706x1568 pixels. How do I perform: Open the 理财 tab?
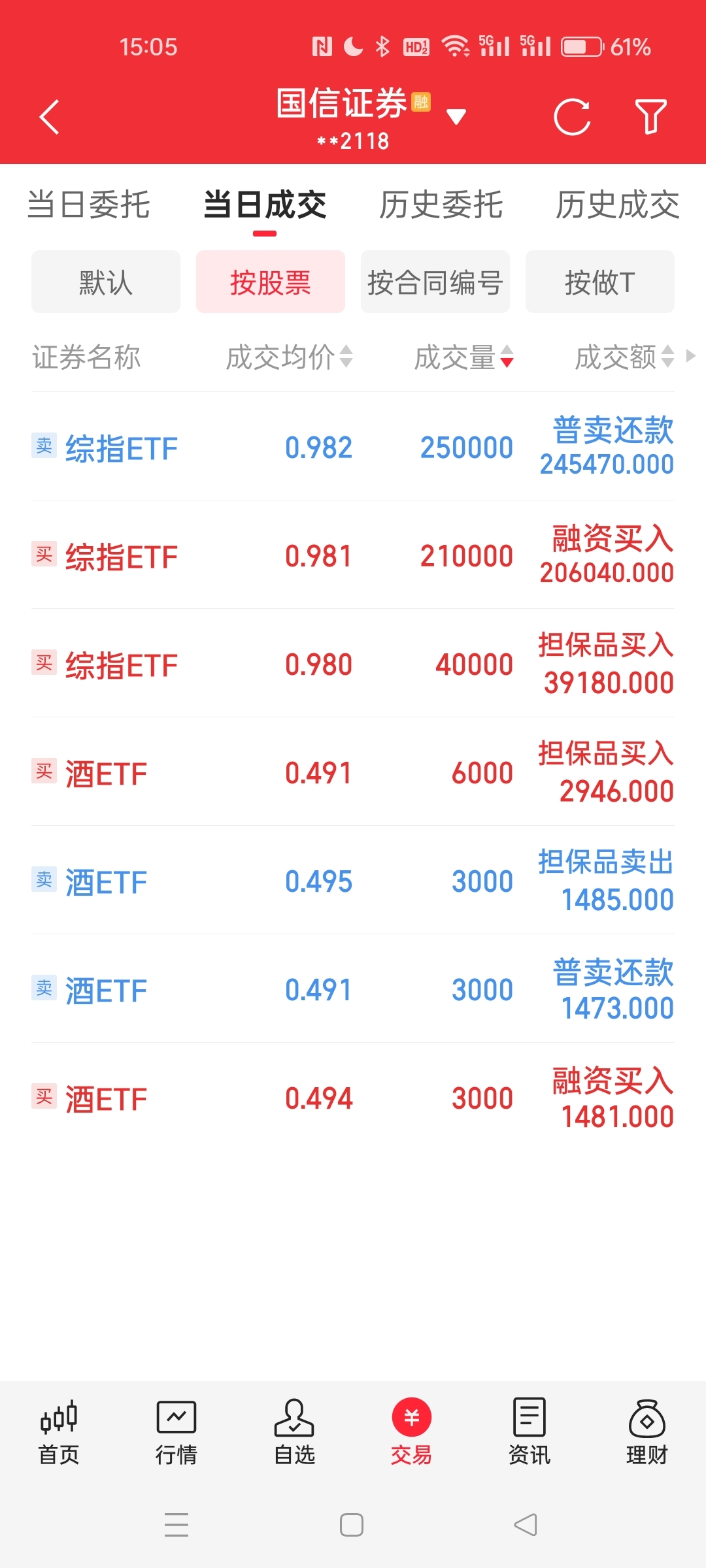[647, 1432]
